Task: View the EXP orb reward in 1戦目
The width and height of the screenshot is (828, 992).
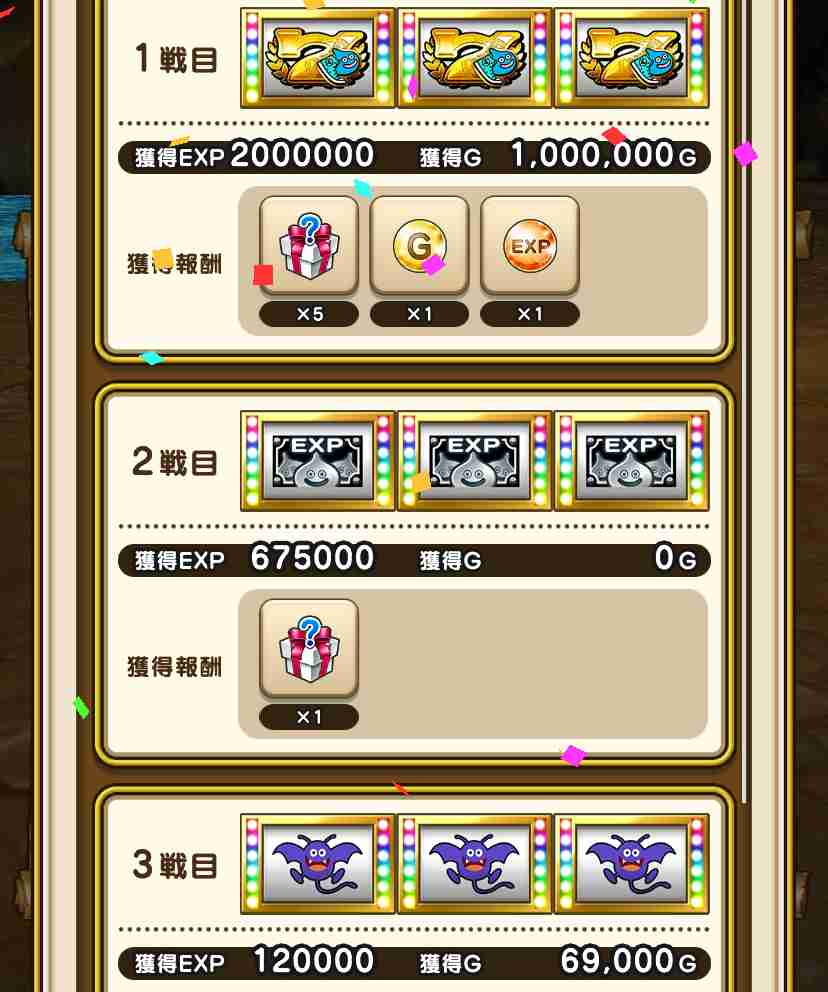Action: click(x=529, y=245)
